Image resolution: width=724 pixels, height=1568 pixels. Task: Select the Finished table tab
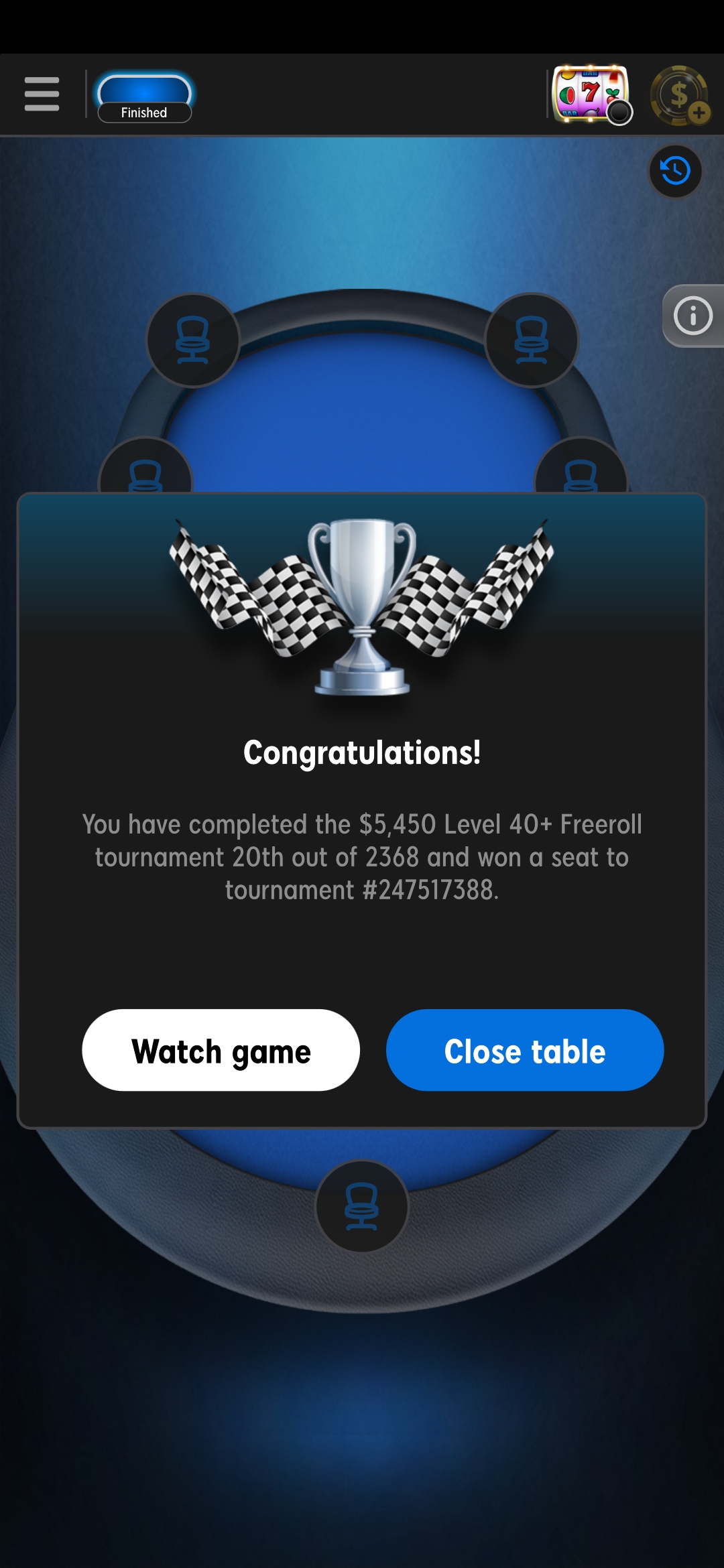tap(144, 96)
